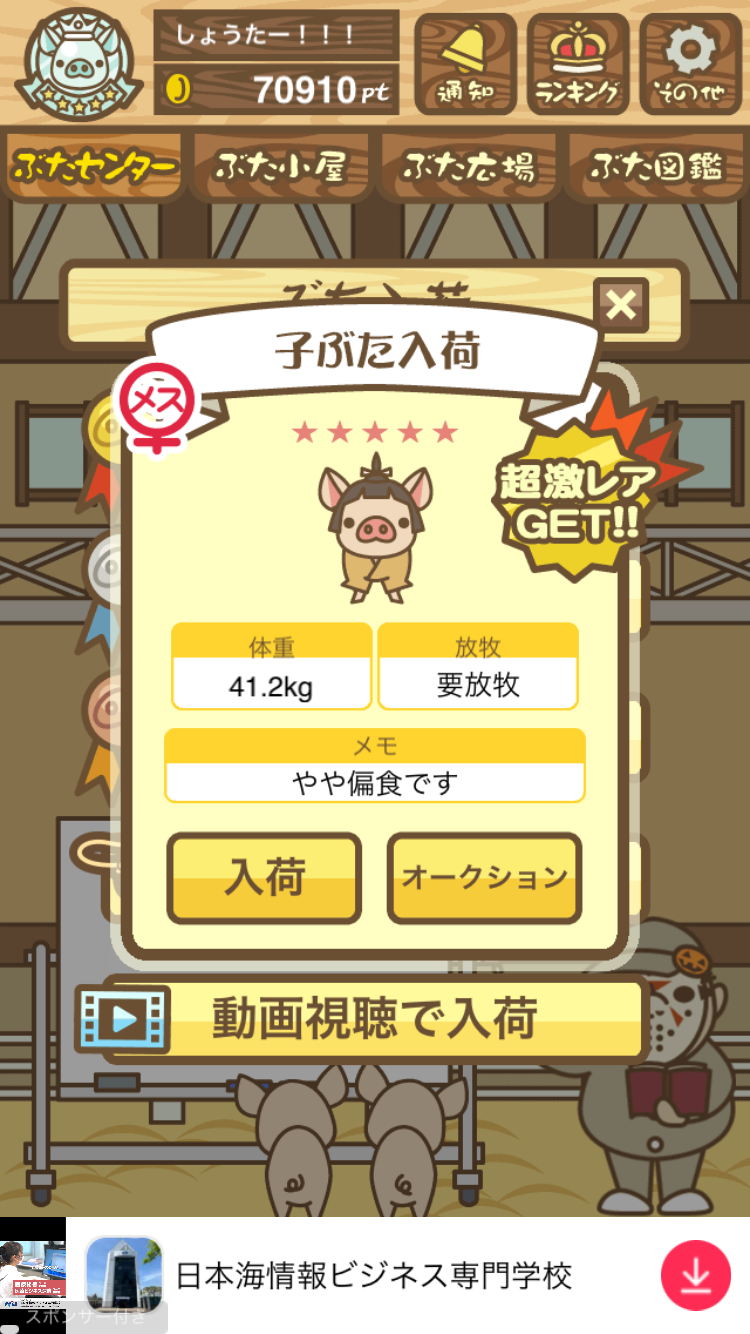Switch to the ぶた図鑑 tab
The image size is (750, 1334).
pos(655,167)
